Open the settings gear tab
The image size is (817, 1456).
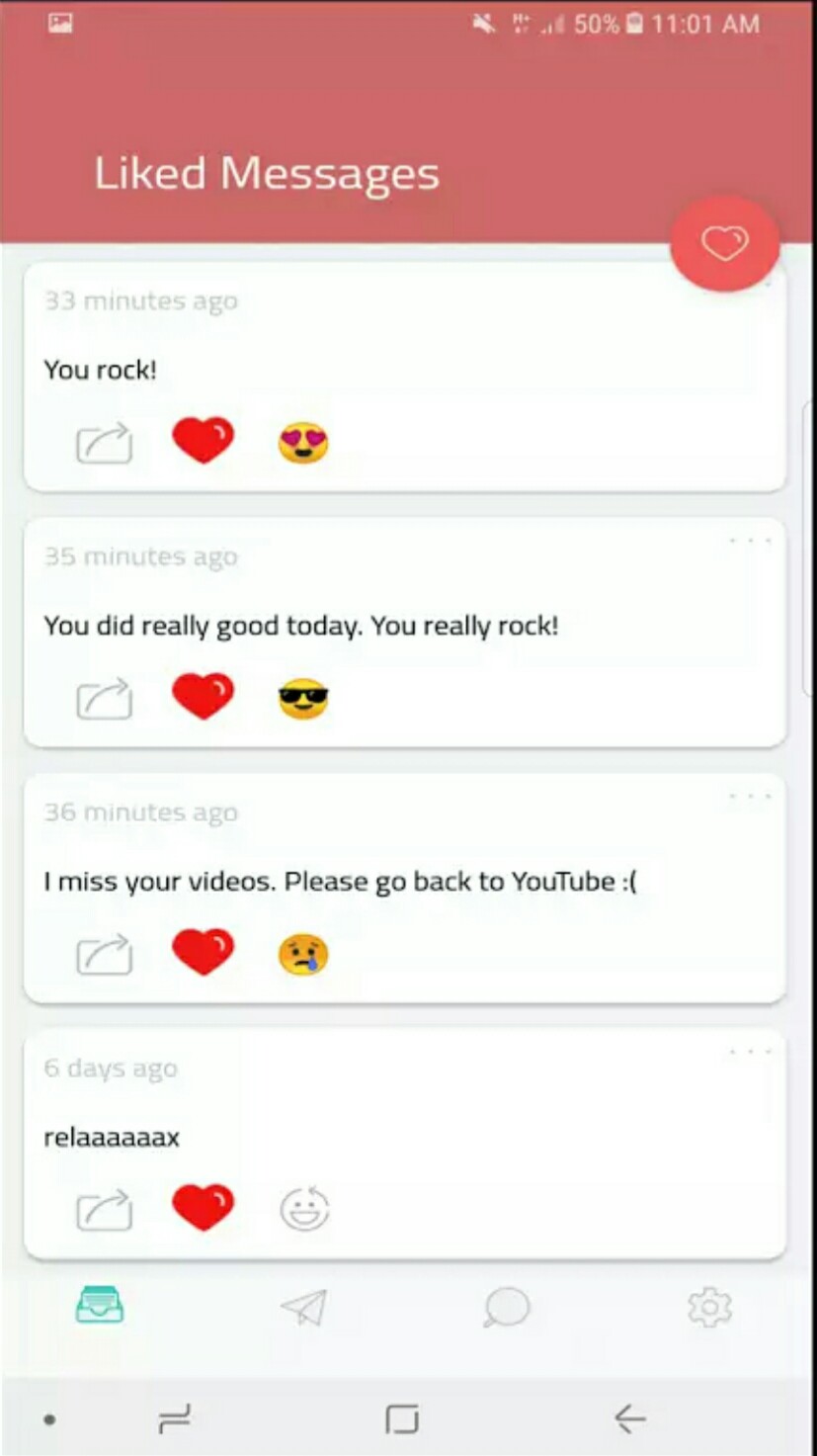[709, 1308]
